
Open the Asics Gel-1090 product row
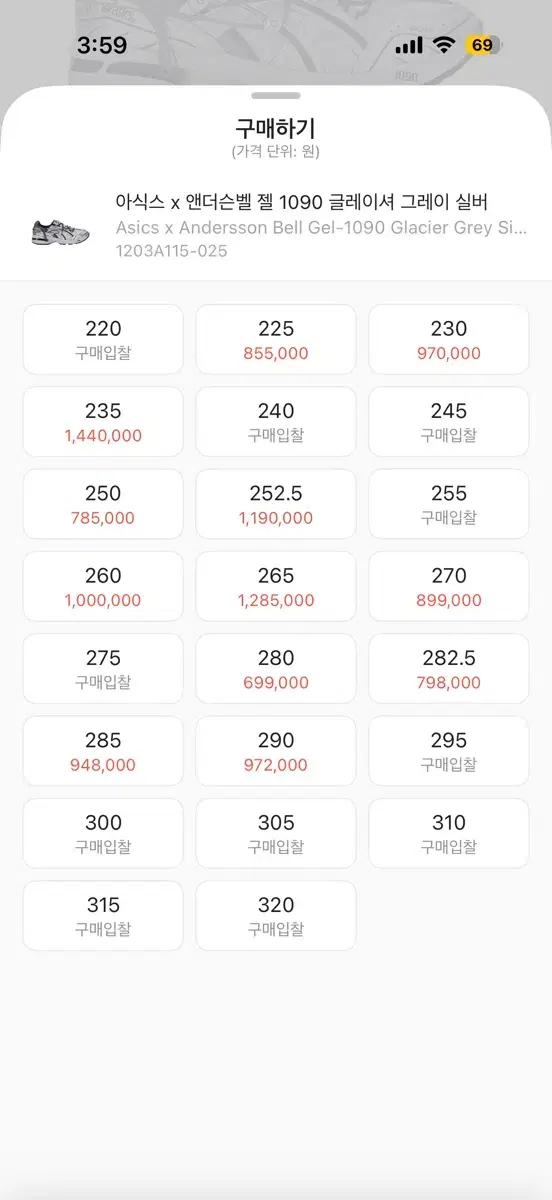[x=276, y=225]
